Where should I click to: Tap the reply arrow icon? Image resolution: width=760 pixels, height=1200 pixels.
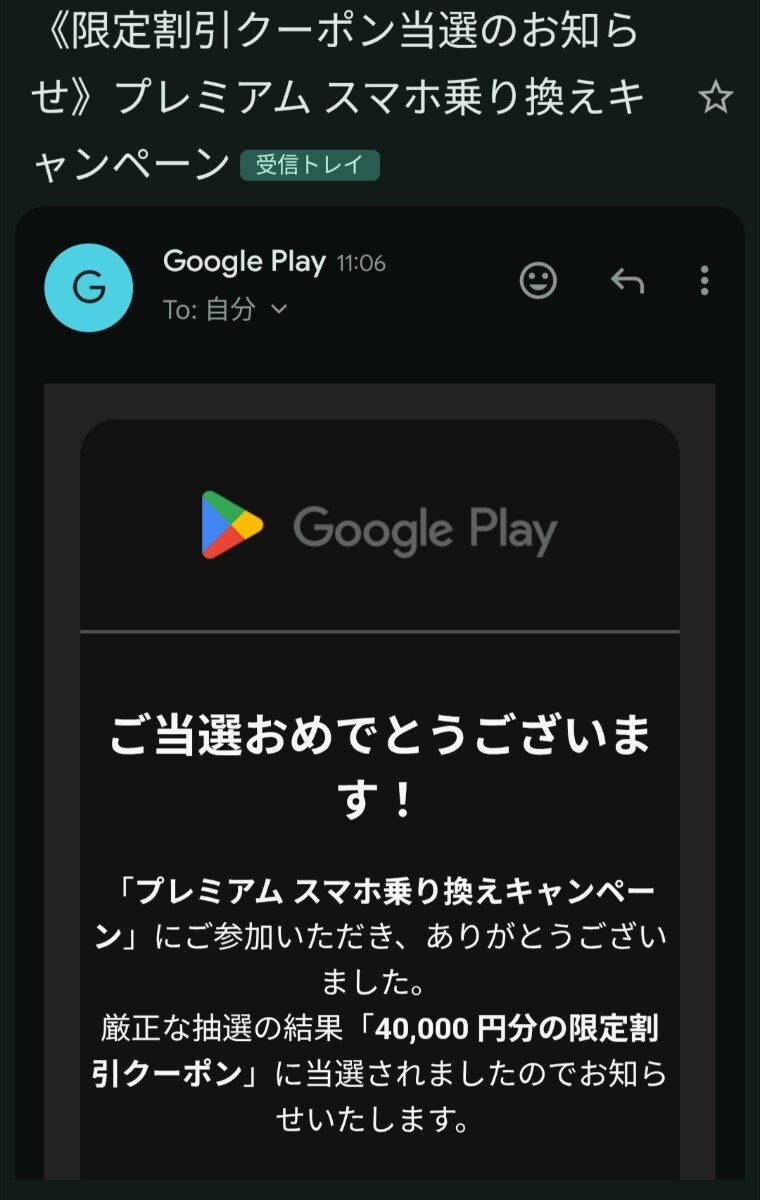pyautogui.click(x=628, y=282)
